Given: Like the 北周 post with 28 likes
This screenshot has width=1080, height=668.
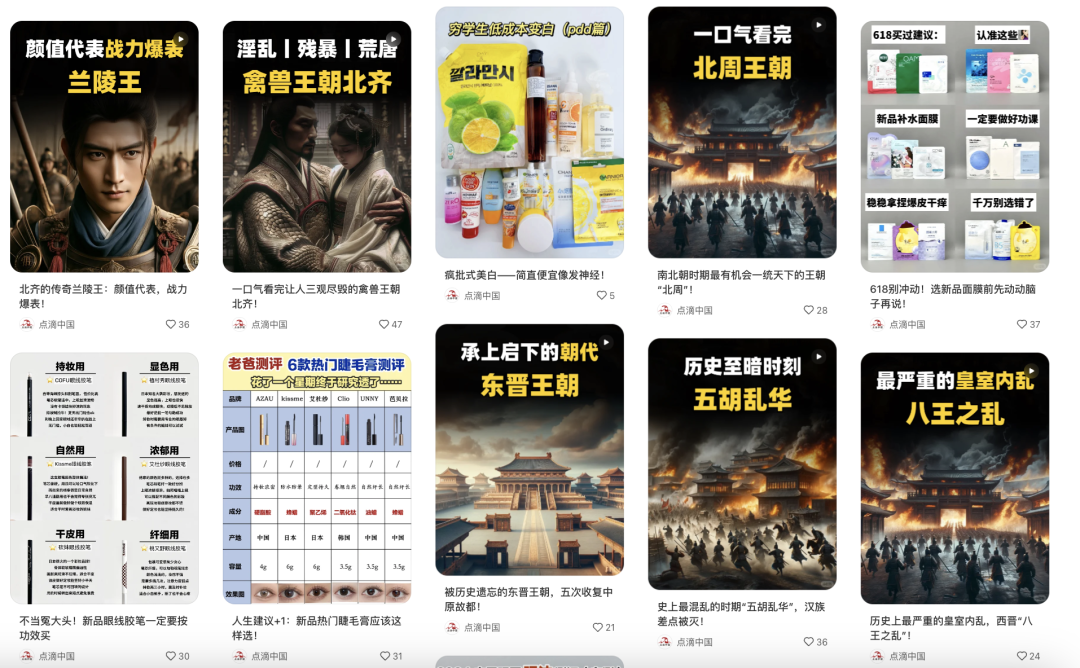Looking at the screenshot, I should pyautogui.click(x=809, y=310).
